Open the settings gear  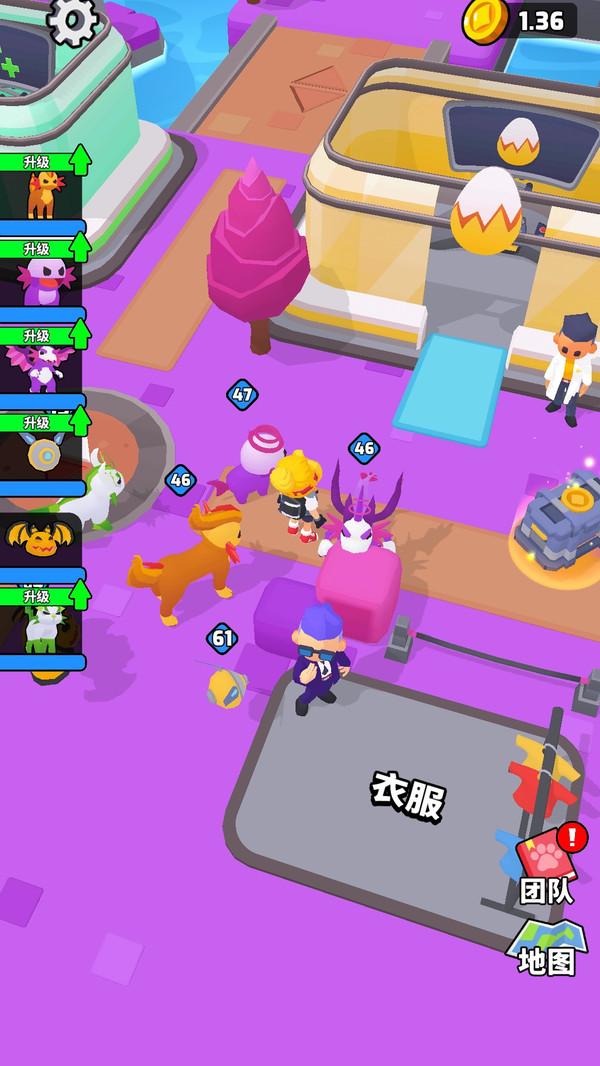[73, 20]
